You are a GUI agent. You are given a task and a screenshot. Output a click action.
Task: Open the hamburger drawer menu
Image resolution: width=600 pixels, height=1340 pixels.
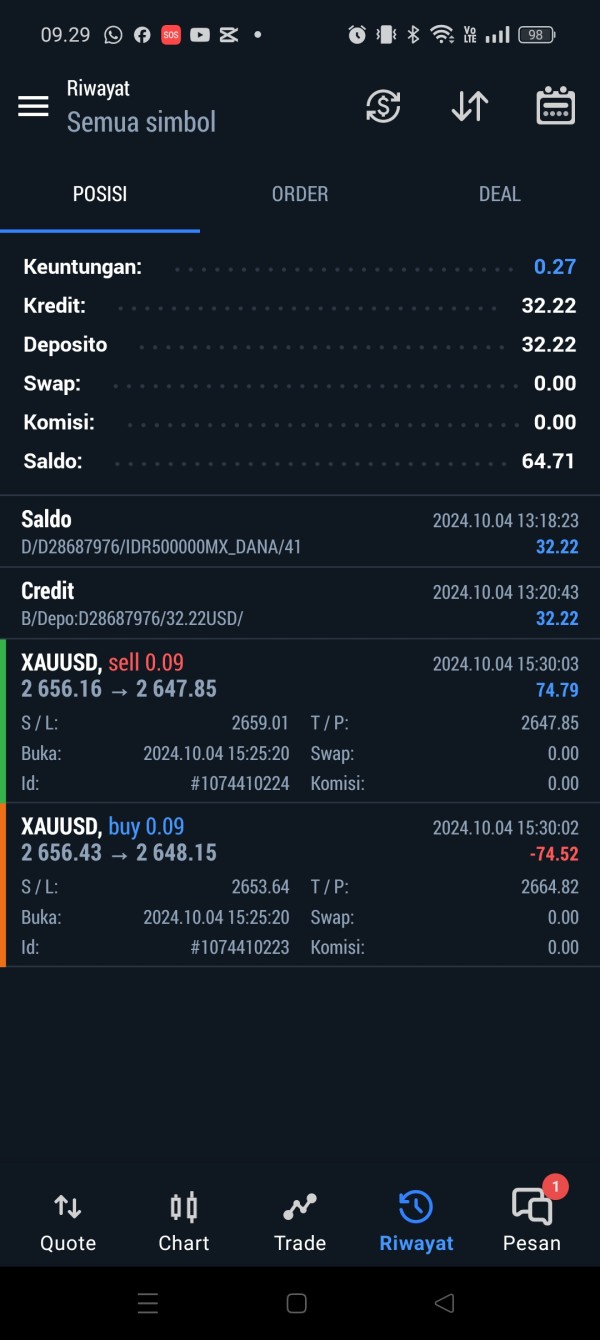[33, 106]
